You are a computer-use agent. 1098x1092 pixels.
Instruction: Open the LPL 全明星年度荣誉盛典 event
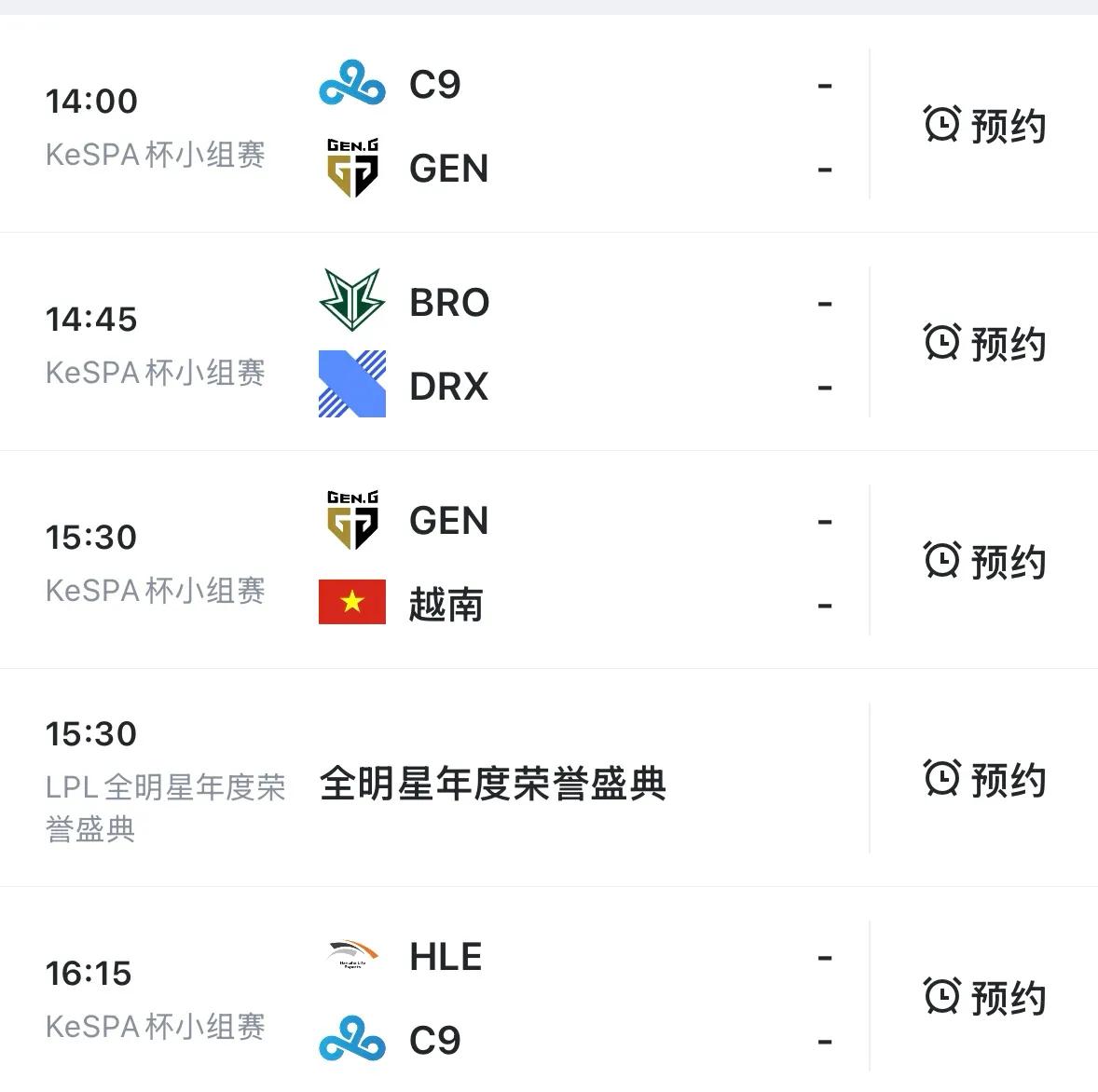[492, 783]
